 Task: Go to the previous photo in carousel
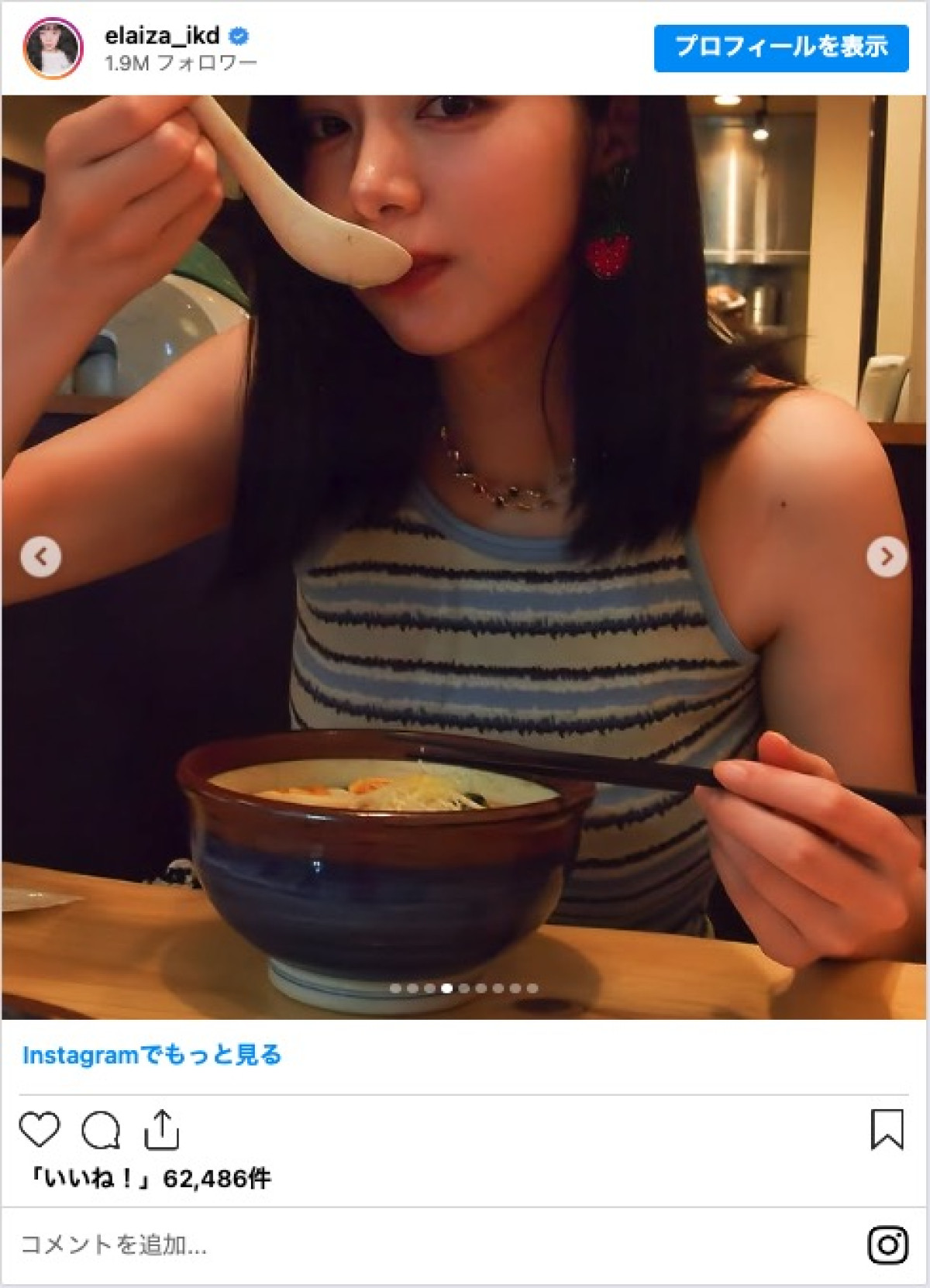tap(41, 556)
